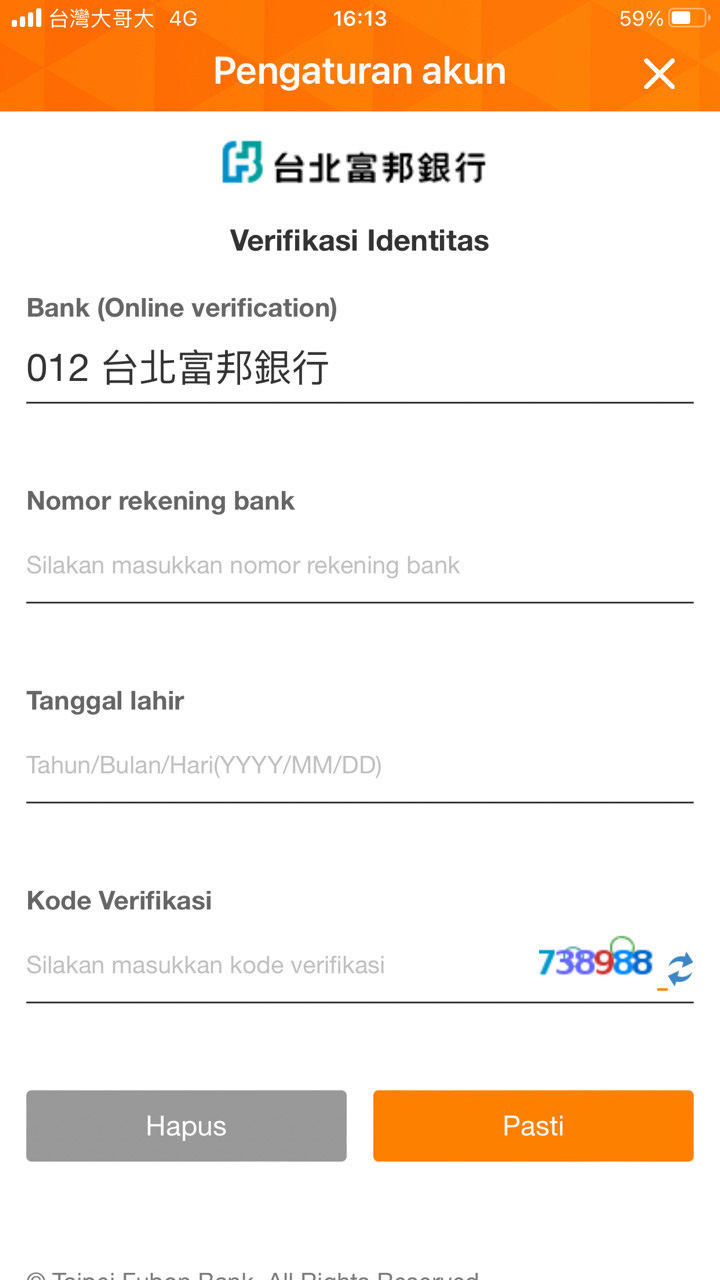Refresh the captcha verification code
This screenshot has height=1280, width=720.
click(x=680, y=967)
